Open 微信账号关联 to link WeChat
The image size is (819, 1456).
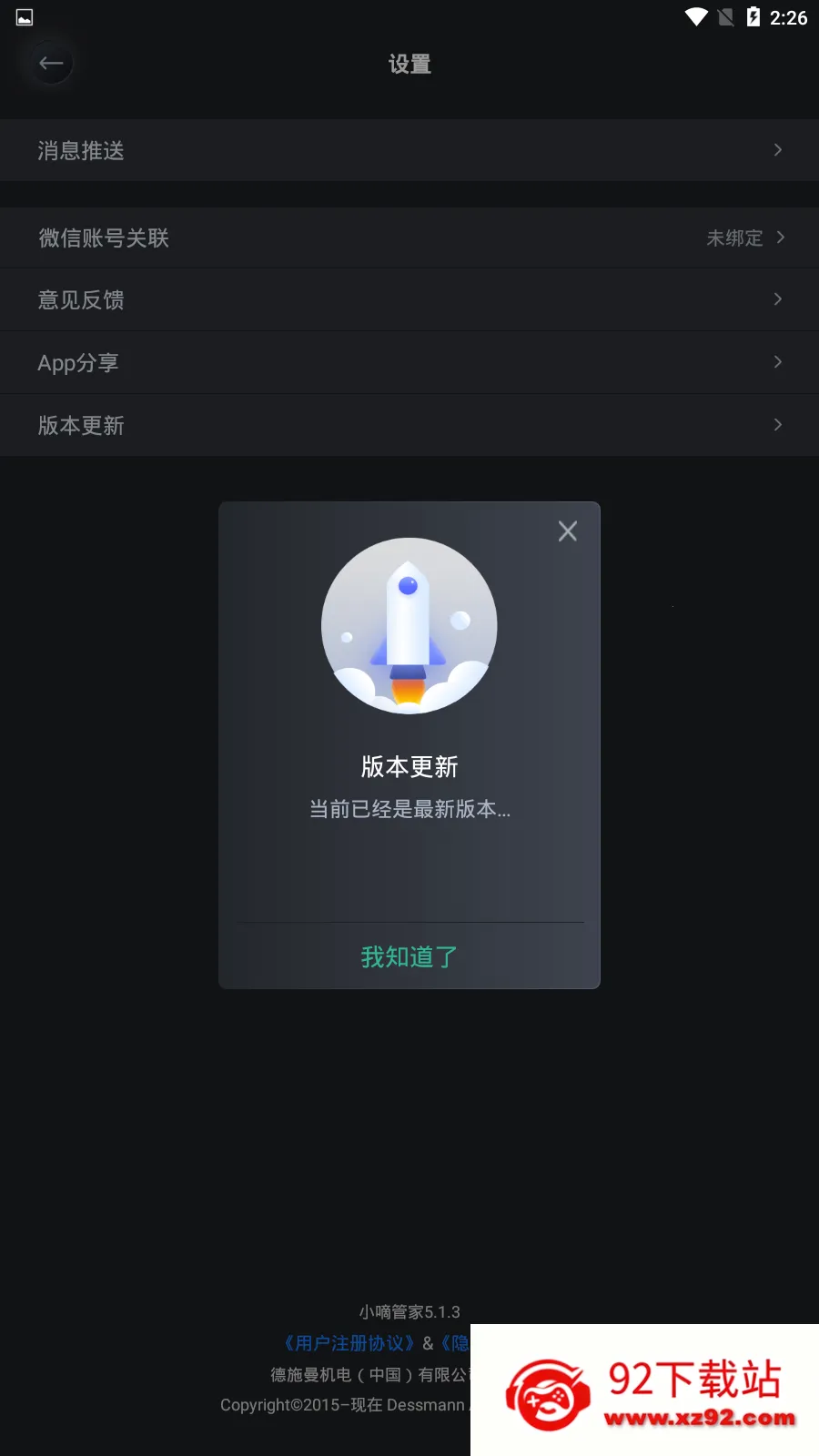pos(102,238)
